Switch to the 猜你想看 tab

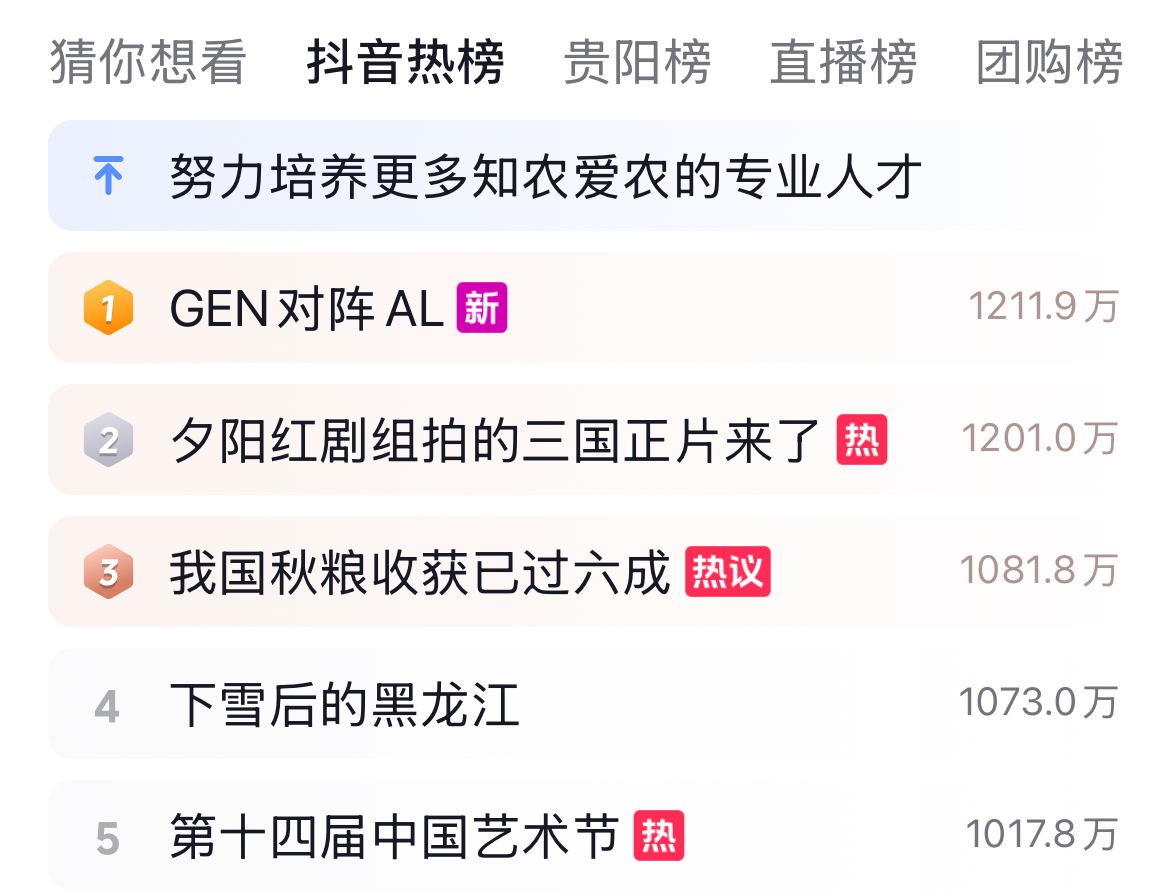[x=147, y=62]
